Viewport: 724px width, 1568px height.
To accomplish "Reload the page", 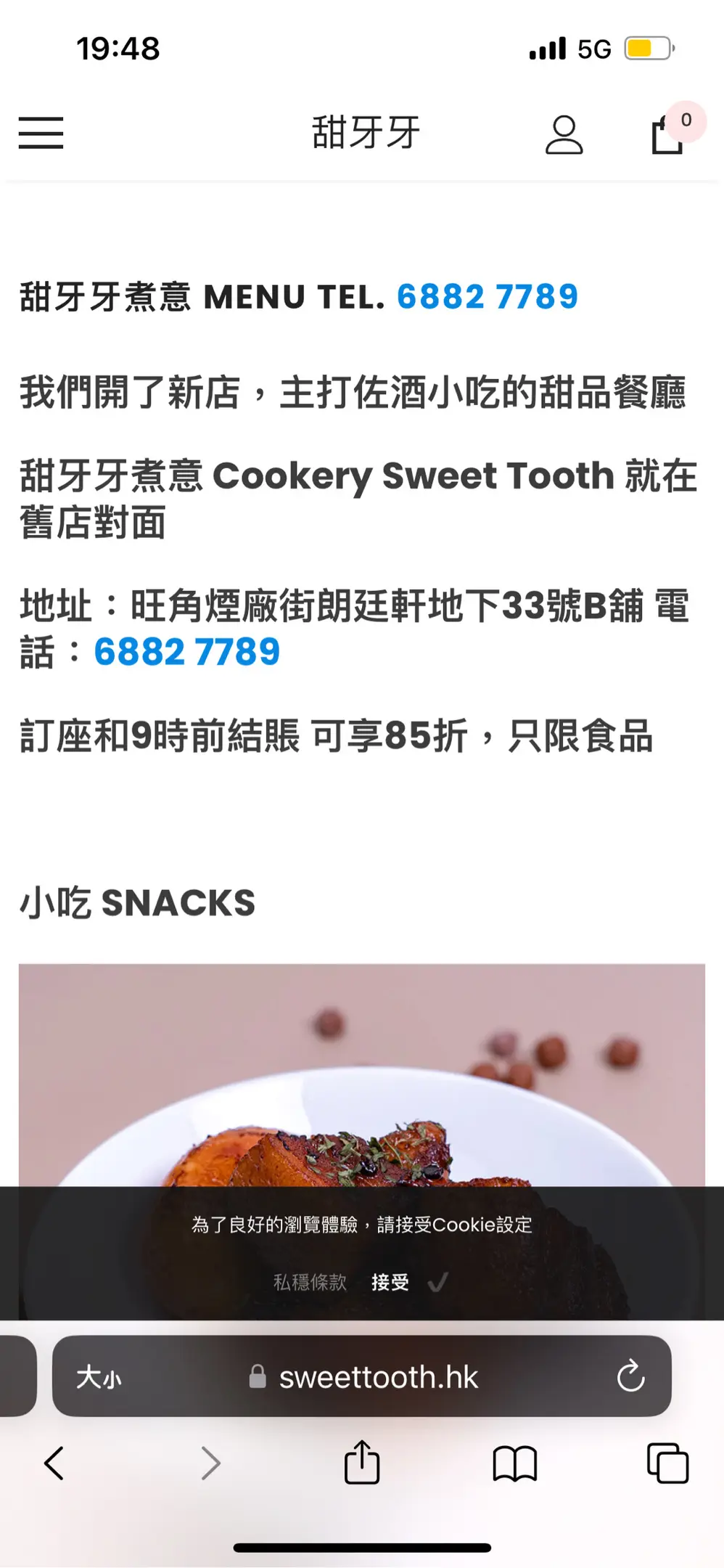I will [x=630, y=1376].
